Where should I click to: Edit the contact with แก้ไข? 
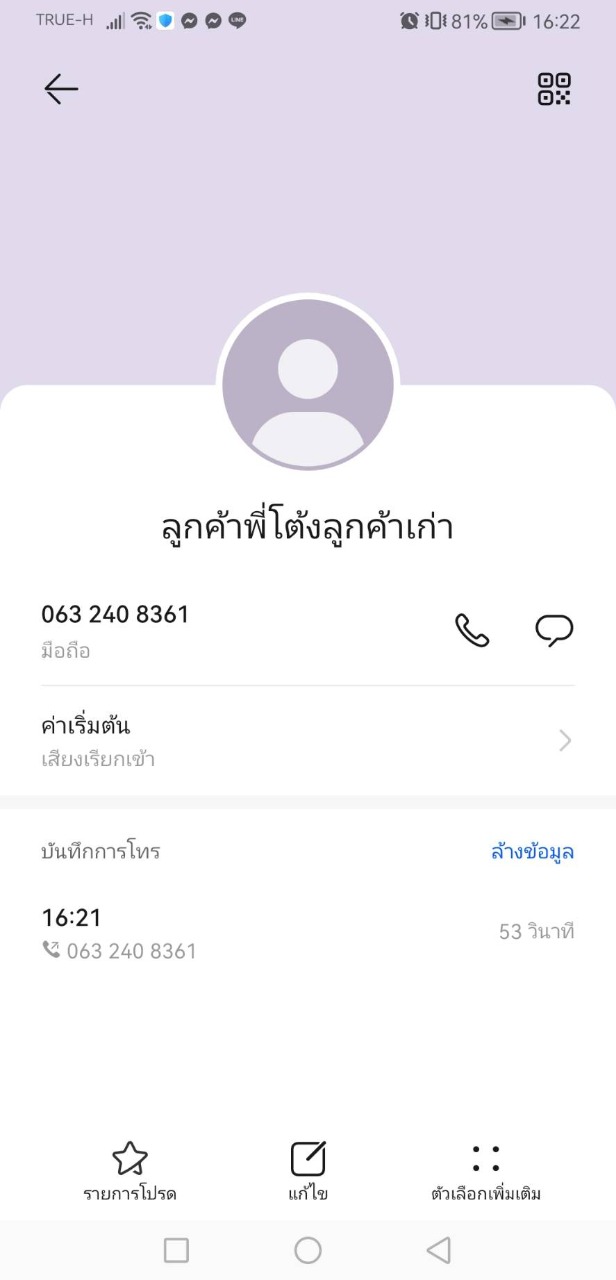click(308, 1172)
